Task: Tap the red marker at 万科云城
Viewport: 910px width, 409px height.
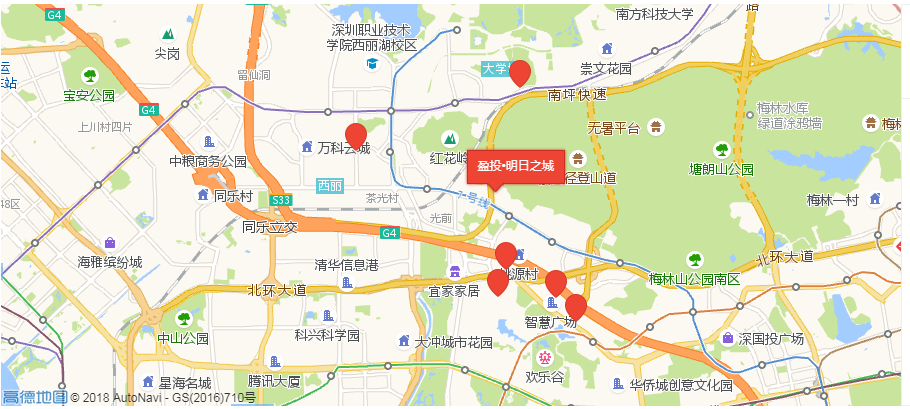Action: coord(355,135)
